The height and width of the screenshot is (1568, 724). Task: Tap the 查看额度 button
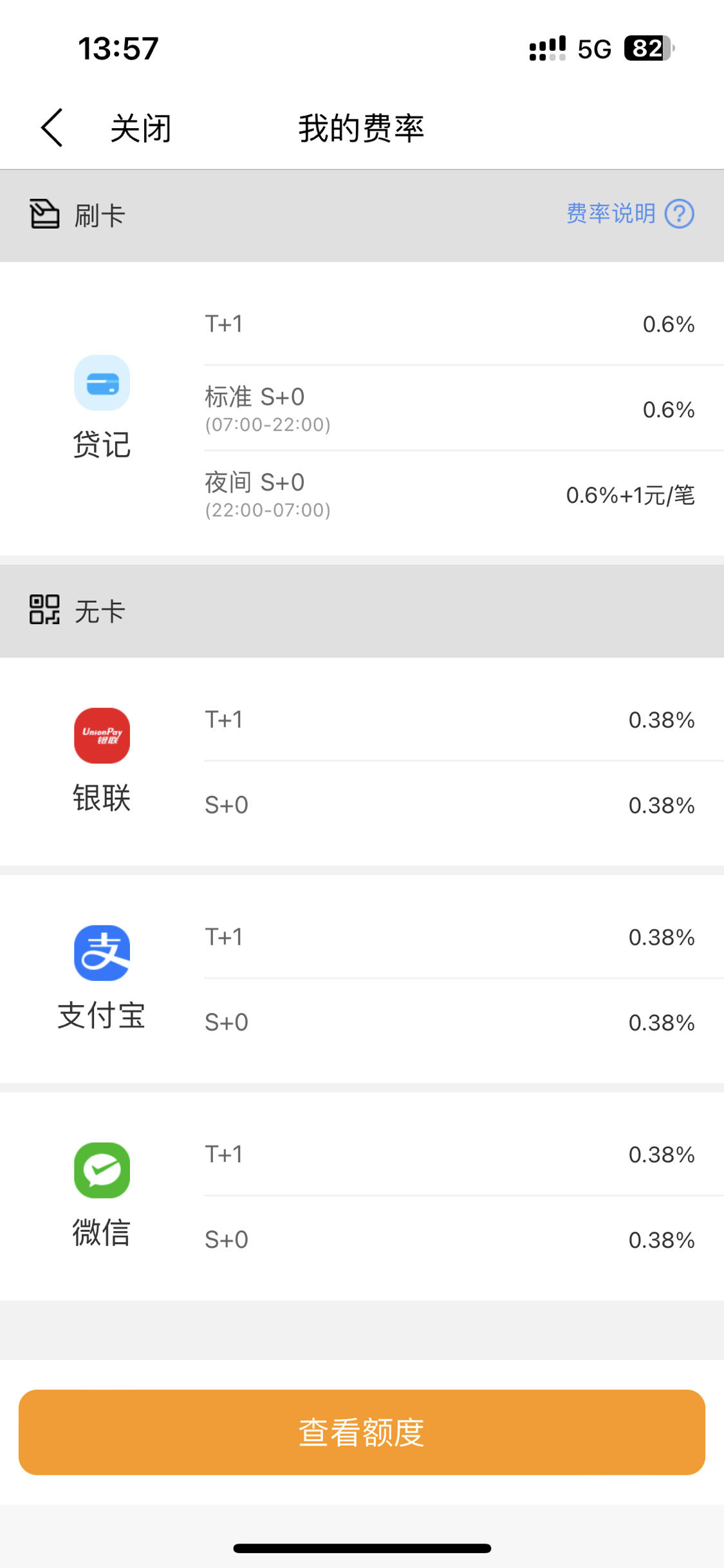[362, 1432]
